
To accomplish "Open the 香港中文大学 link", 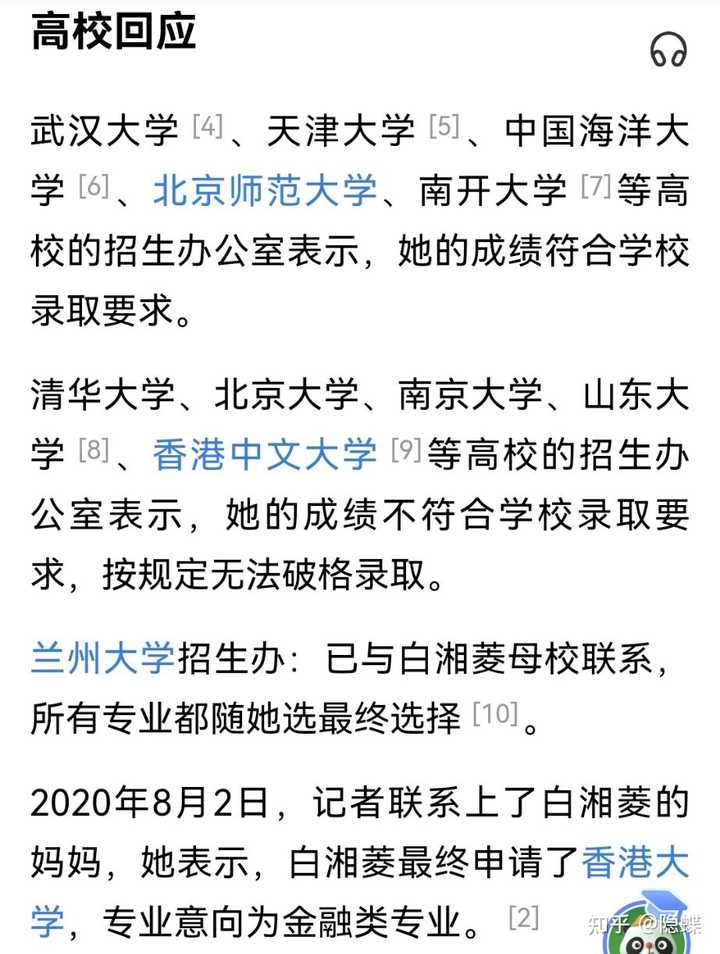I will 265,454.
